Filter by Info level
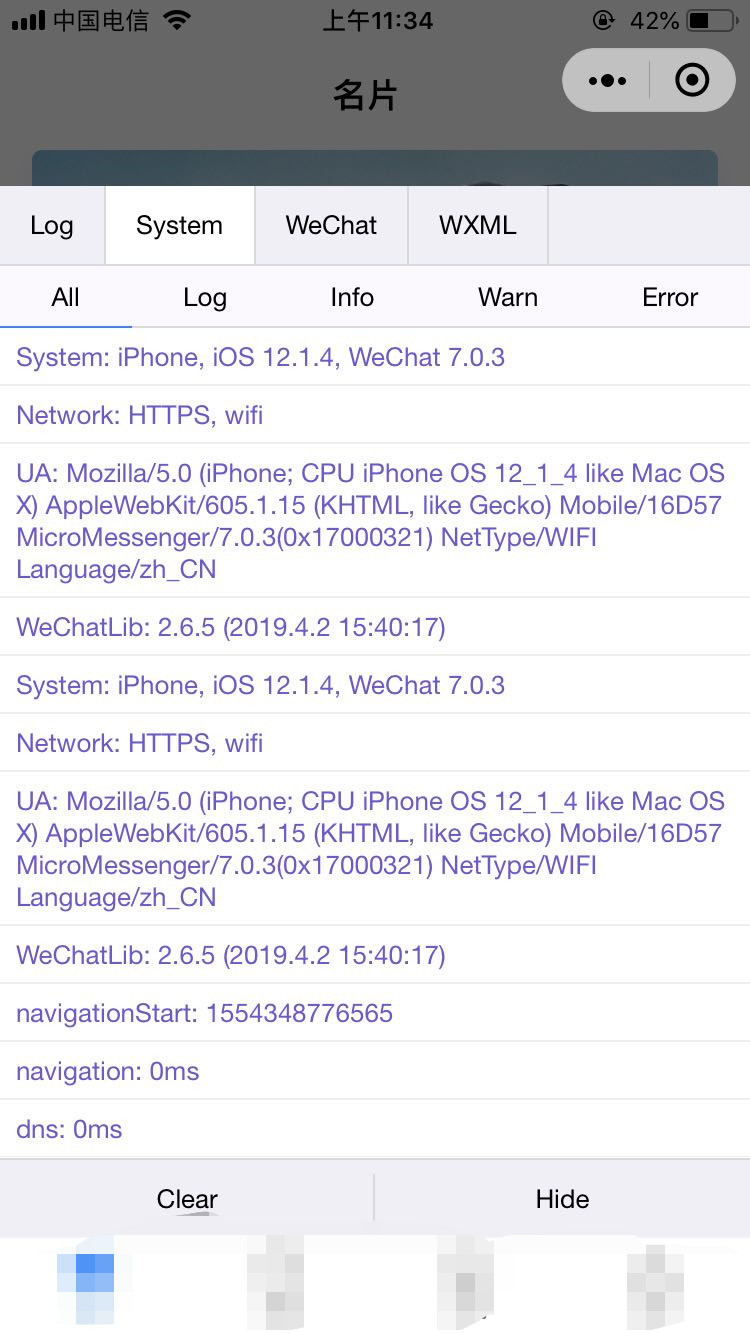Screen dimensions: 750x1334 click(x=352, y=297)
